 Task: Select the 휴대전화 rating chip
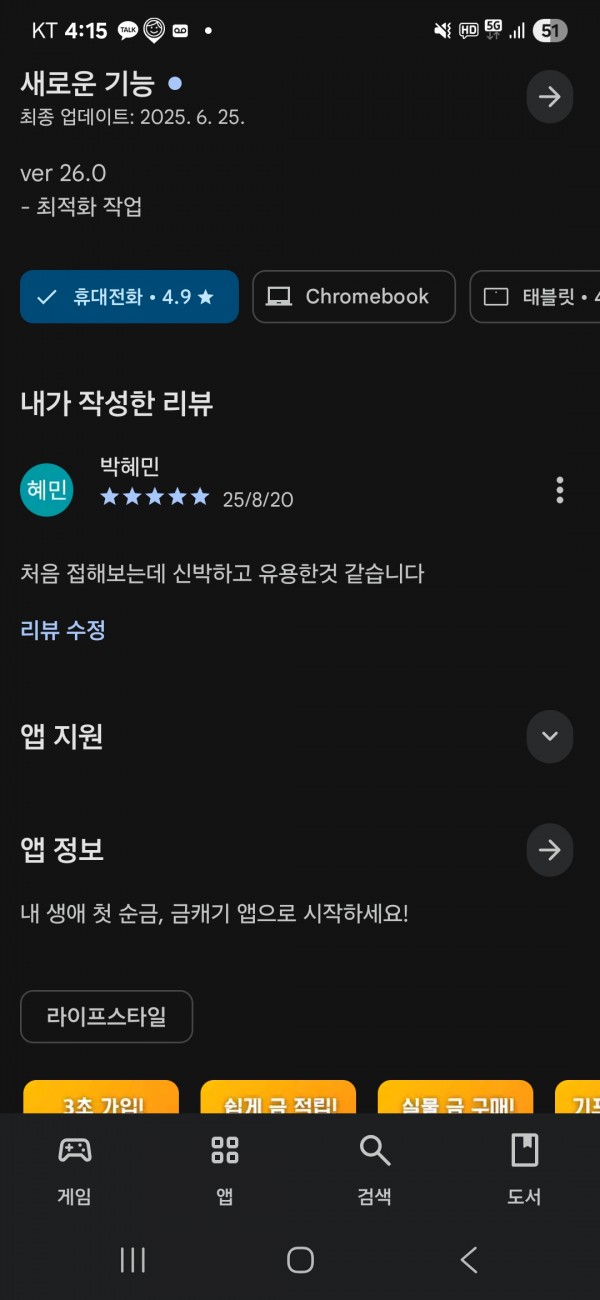point(129,297)
